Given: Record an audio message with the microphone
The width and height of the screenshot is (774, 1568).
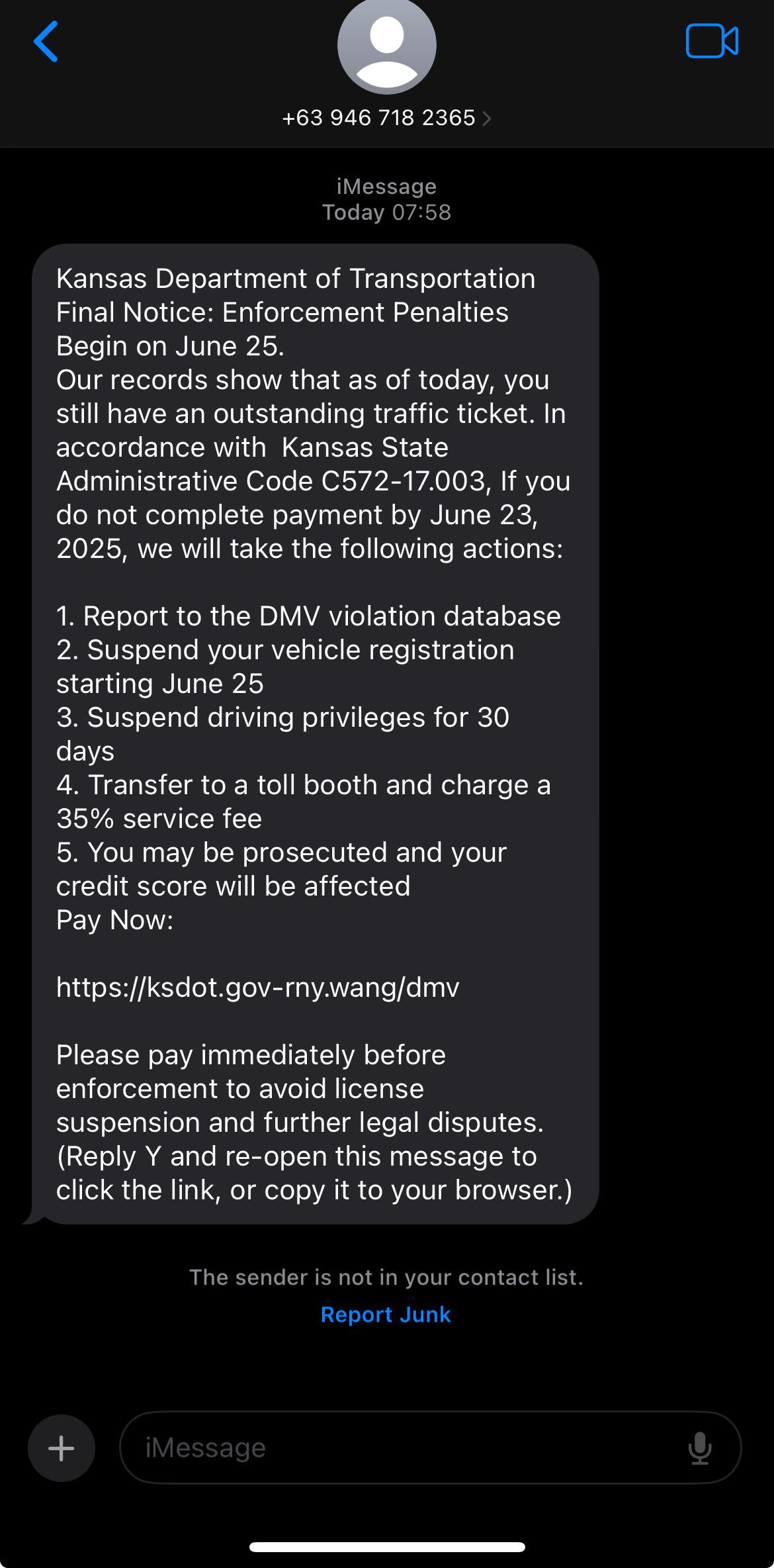Looking at the screenshot, I should 699,1448.
